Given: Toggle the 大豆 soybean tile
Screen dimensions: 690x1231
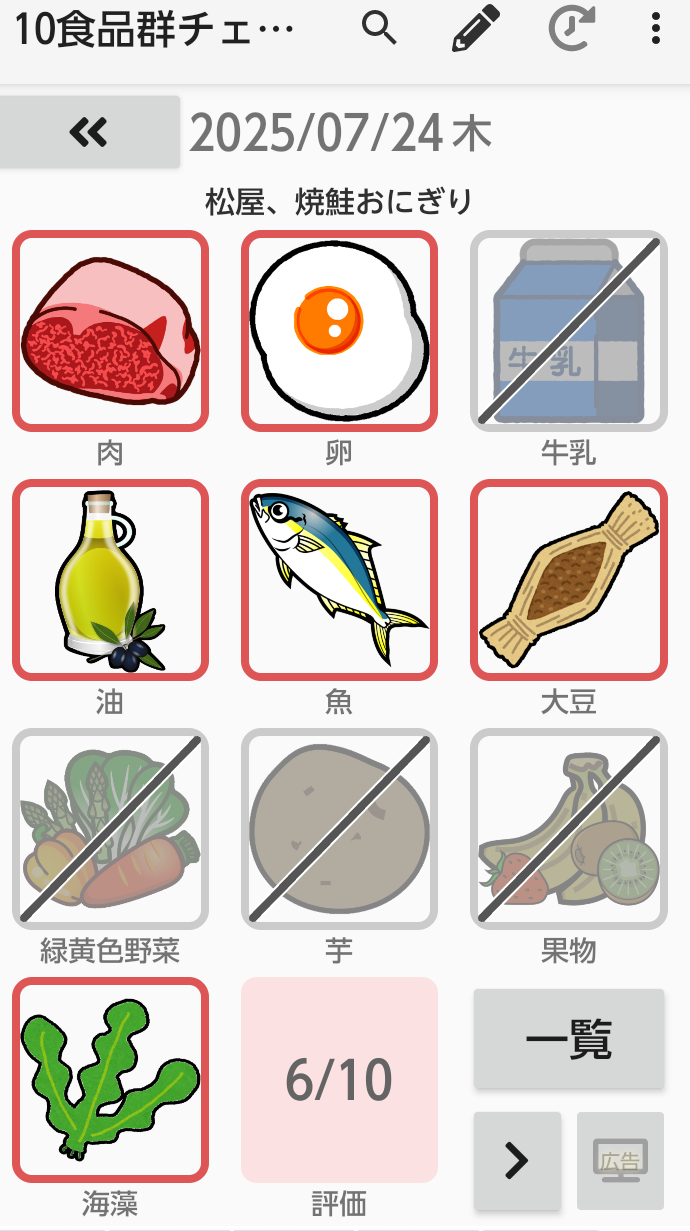Looking at the screenshot, I should pos(568,580).
